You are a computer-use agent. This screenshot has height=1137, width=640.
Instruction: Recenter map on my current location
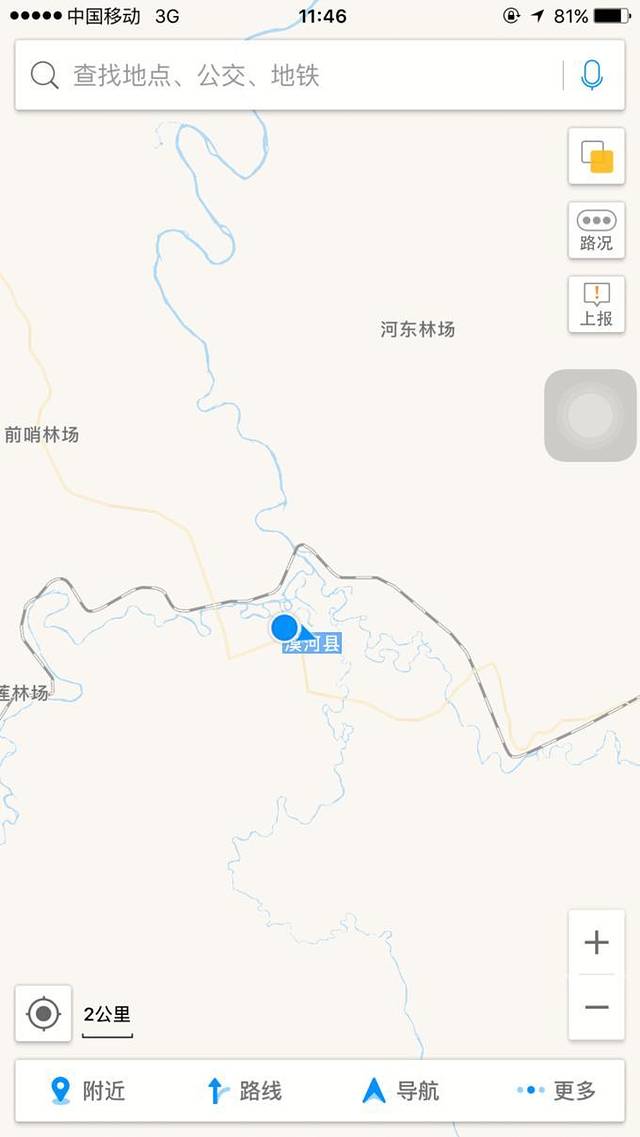pyautogui.click(x=43, y=1014)
